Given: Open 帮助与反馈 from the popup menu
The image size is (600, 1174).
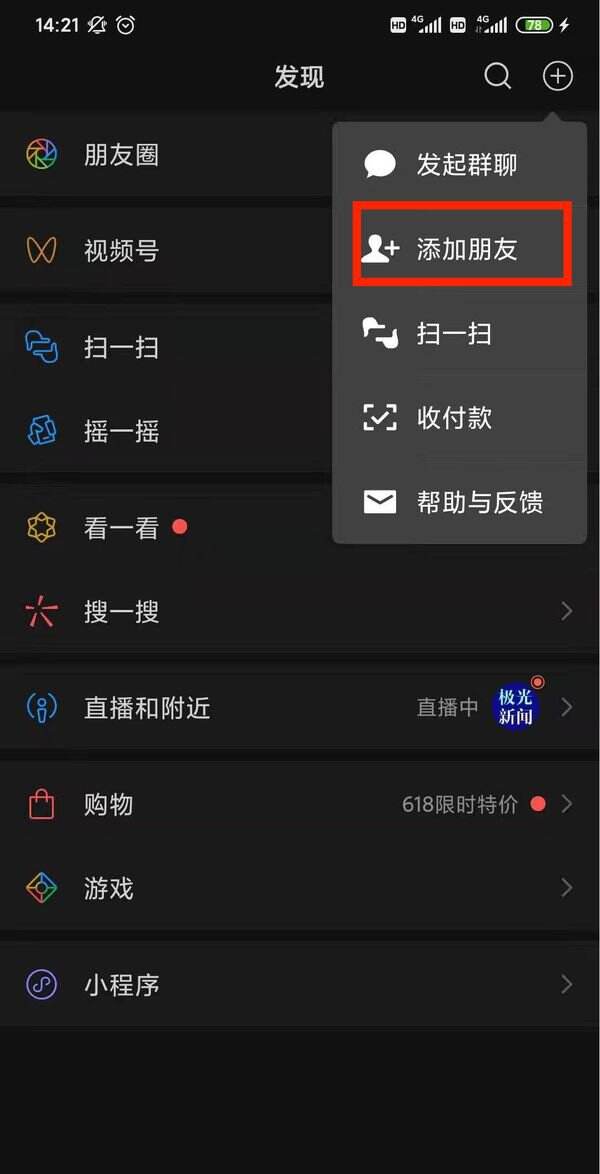Looking at the screenshot, I should 460,502.
